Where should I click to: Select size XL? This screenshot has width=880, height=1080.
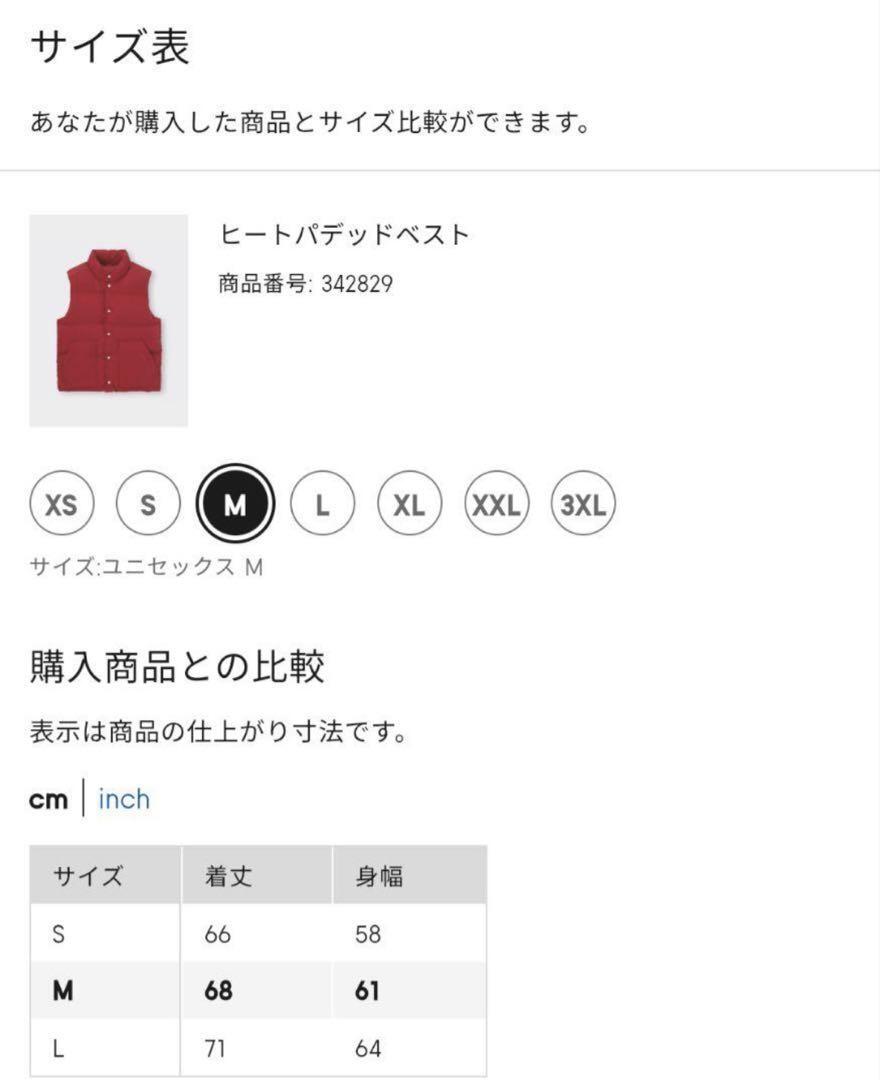coord(409,504)
